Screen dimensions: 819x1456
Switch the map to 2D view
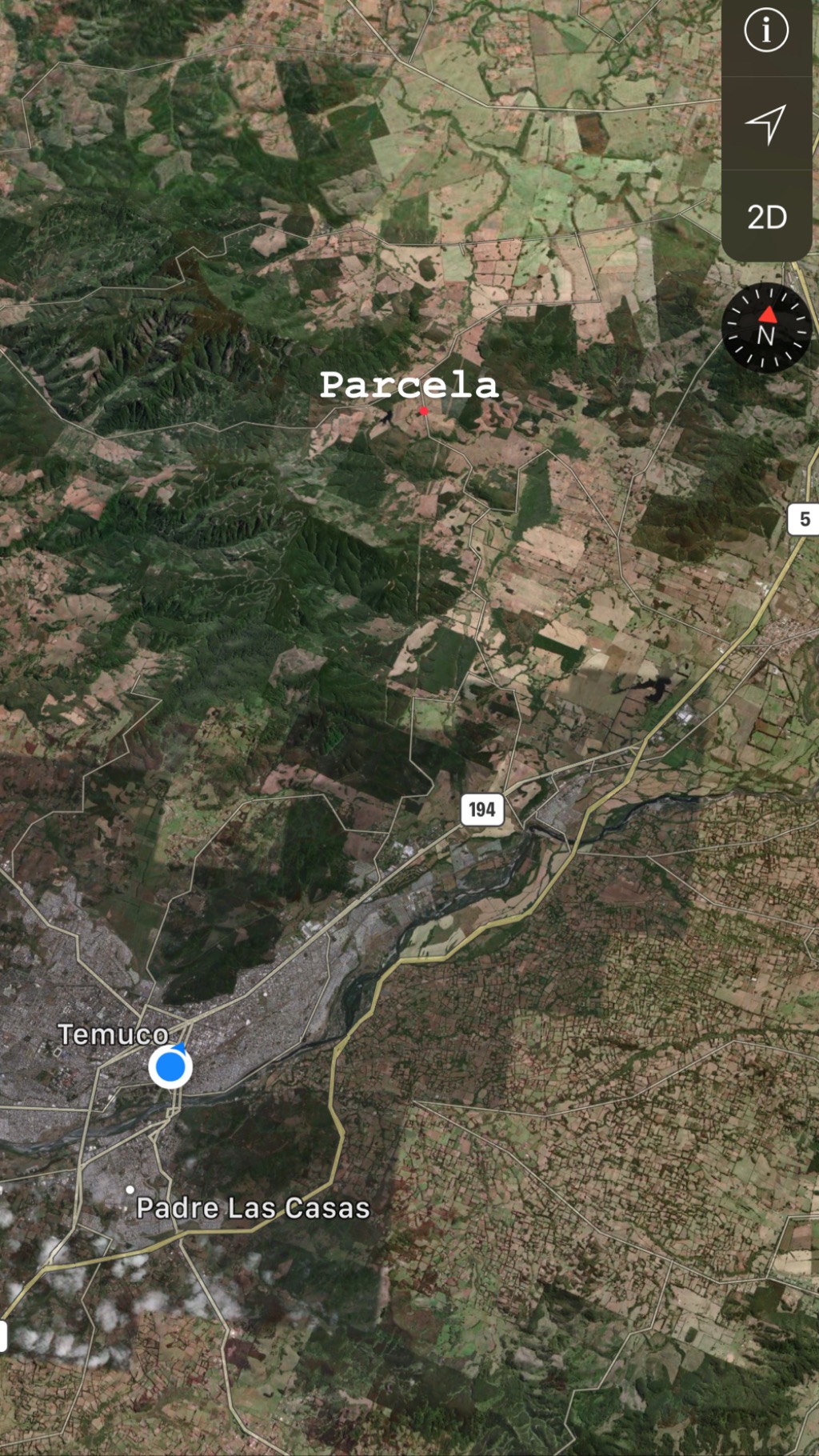pos(765,217)
